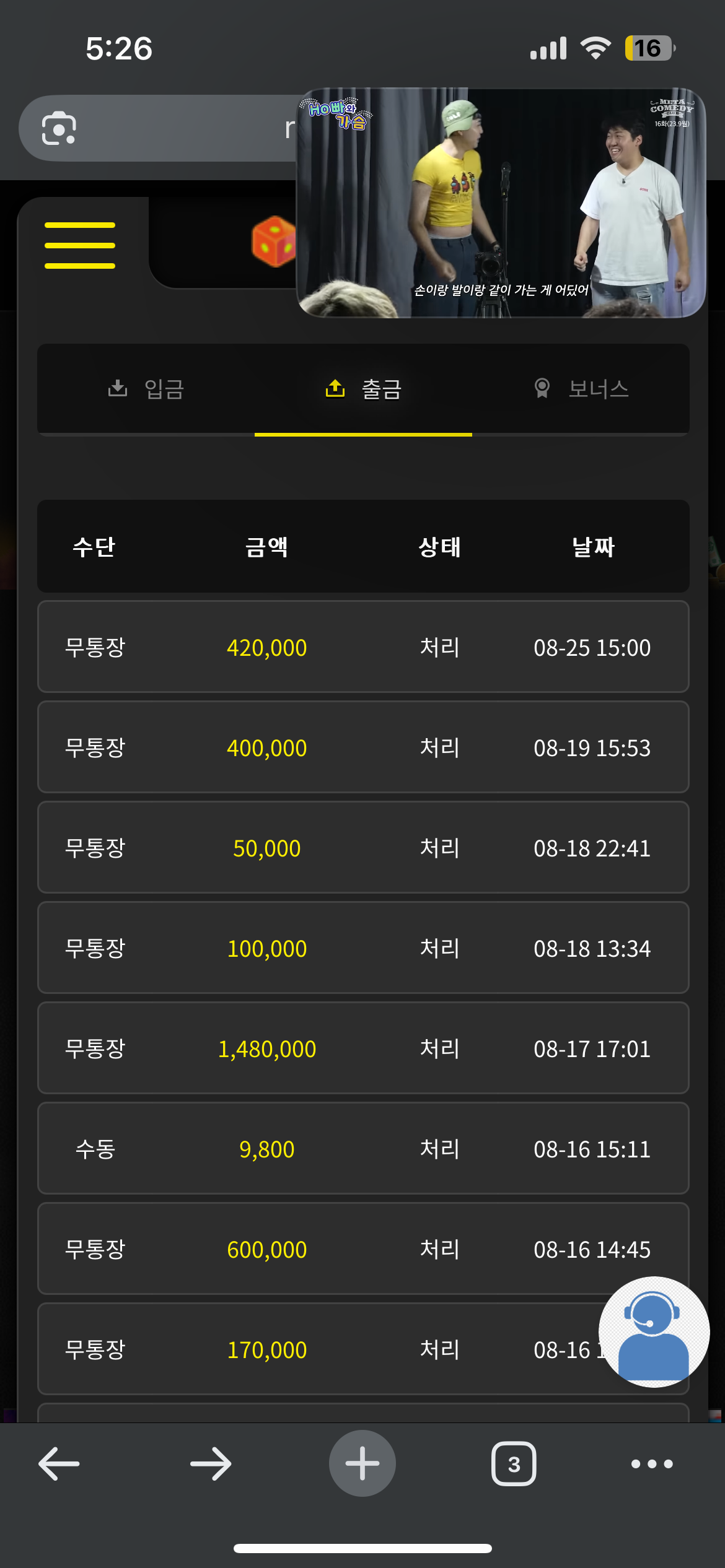Switch to the 보너스 tab
Image resolution: width=725 pixels, height=1568 pixels.
581,389
